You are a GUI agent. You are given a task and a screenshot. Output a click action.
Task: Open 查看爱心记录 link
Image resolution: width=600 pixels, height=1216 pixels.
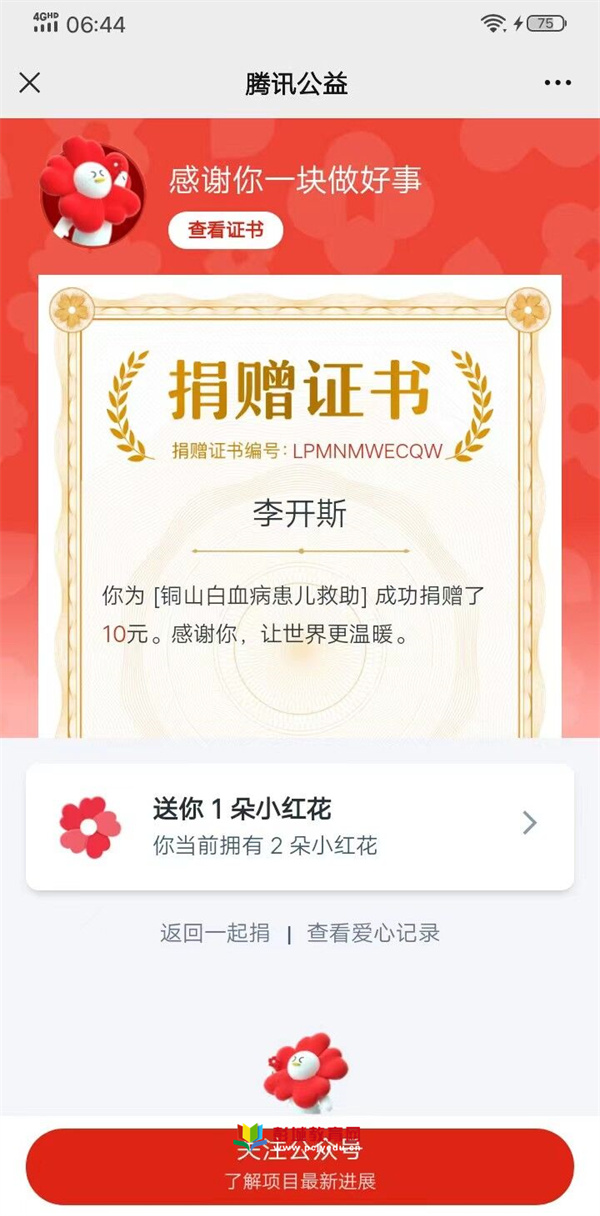[x=373, y=933]
